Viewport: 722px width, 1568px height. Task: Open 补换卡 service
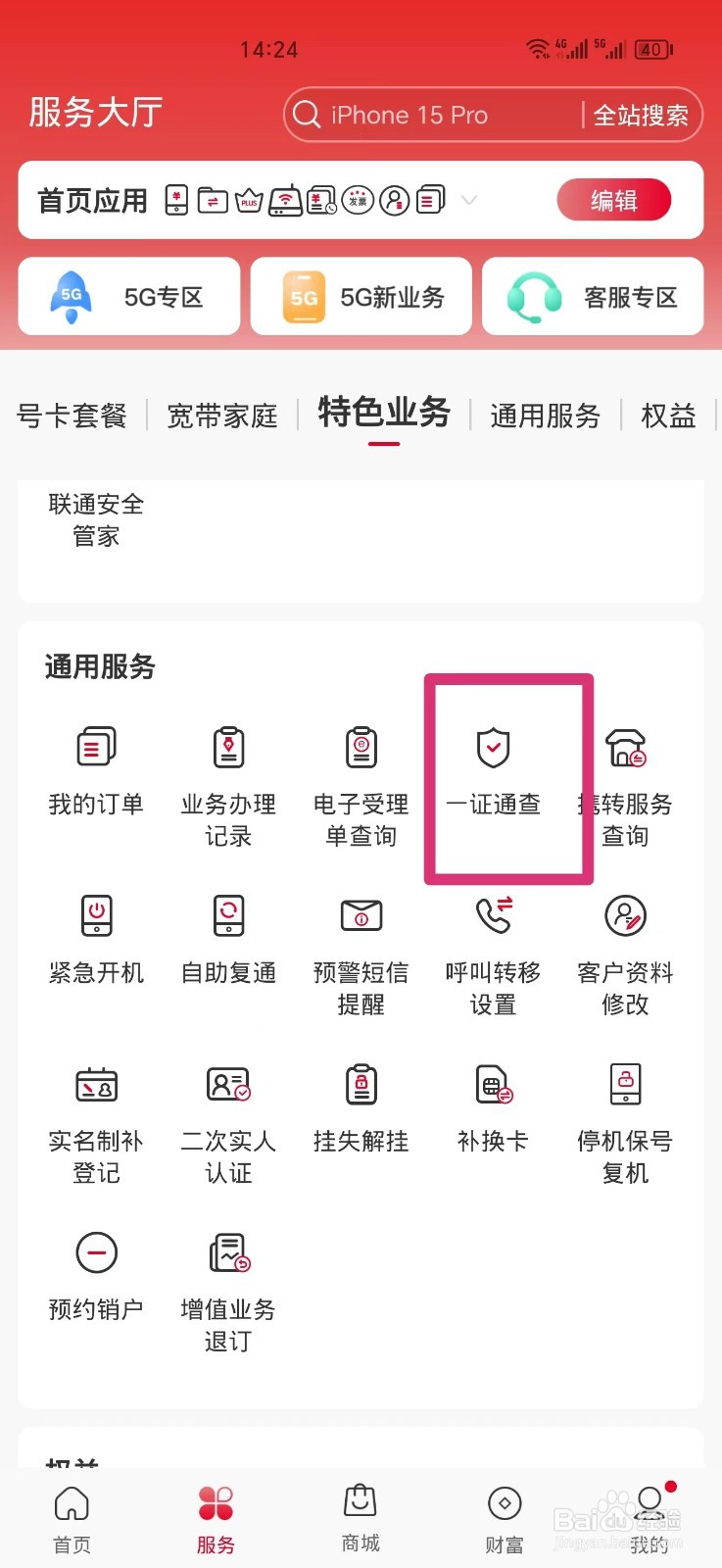(492, 1107)
